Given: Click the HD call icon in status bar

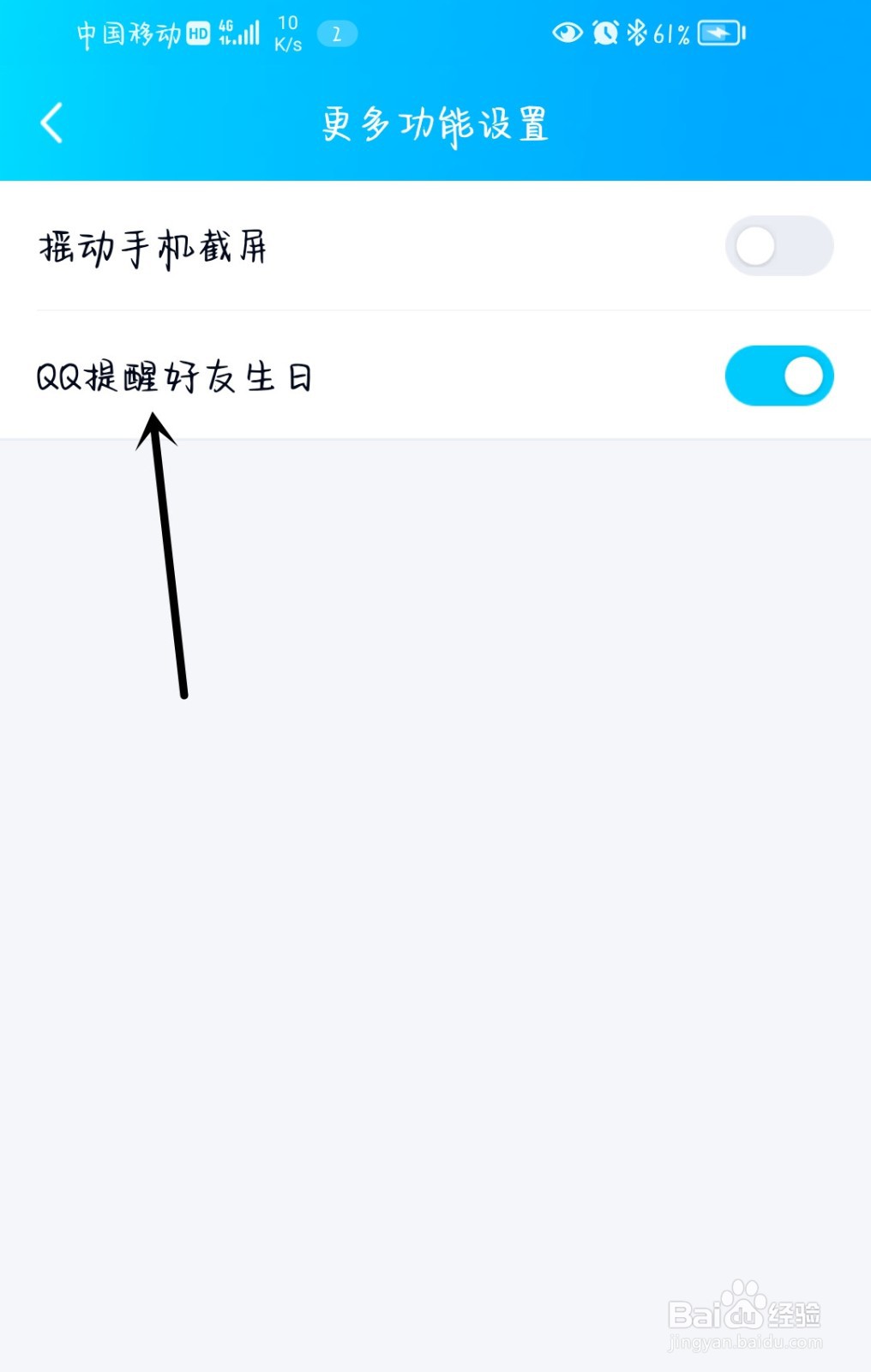Looking at the screenshot, I should click(198, 34).
